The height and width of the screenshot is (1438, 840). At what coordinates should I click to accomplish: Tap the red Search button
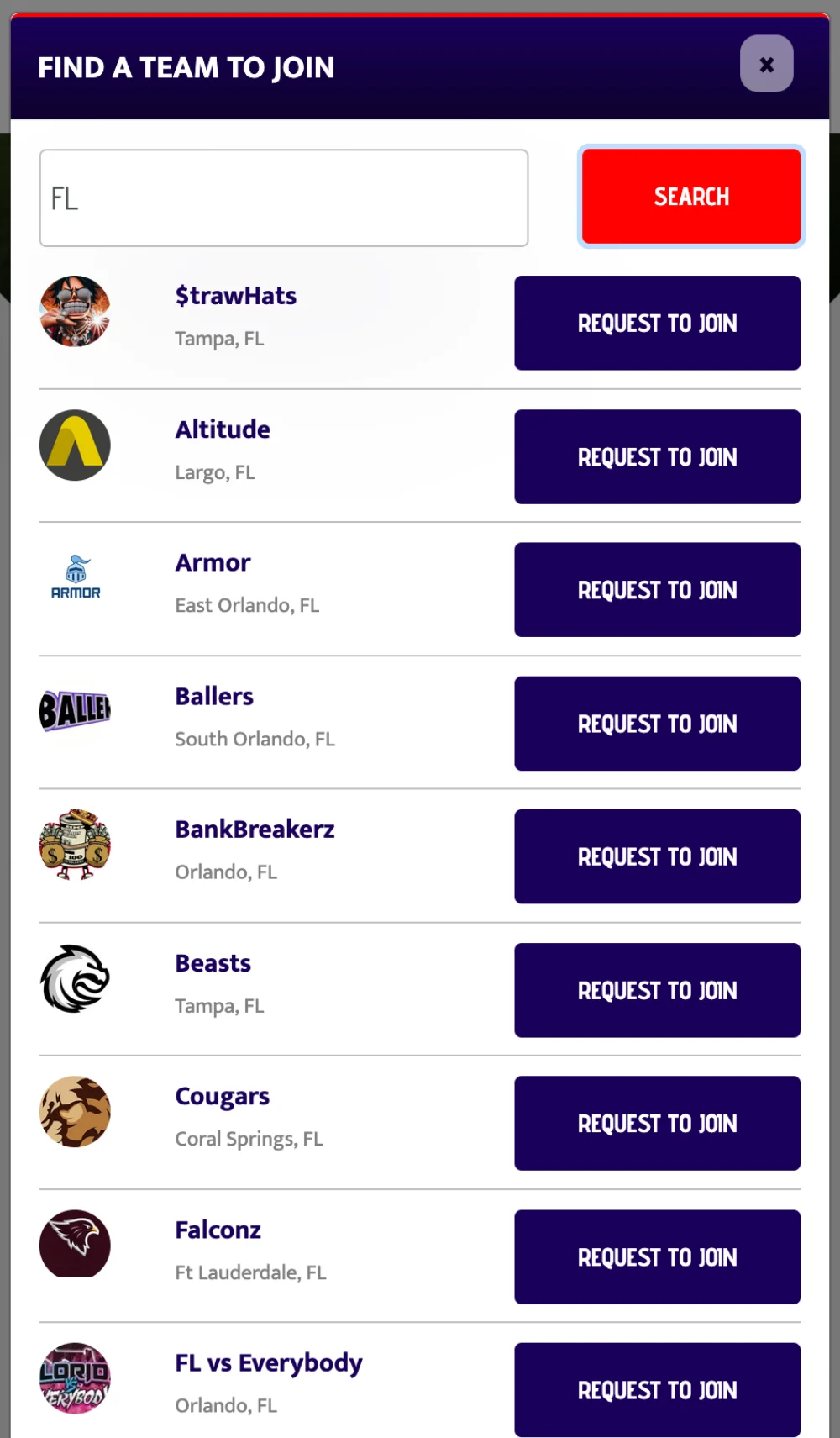(690, 197)
